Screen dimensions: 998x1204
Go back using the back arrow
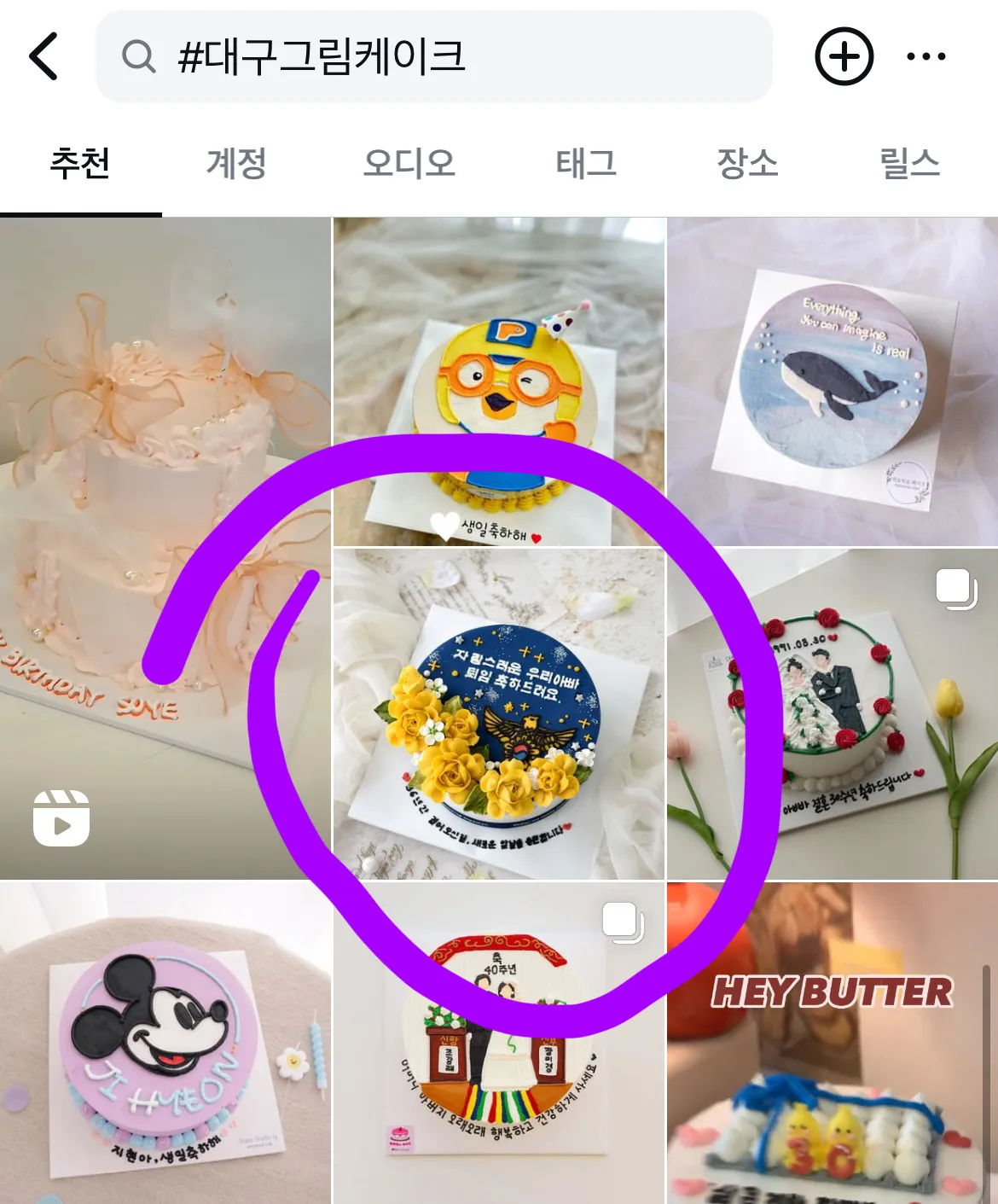pos(44,56)
